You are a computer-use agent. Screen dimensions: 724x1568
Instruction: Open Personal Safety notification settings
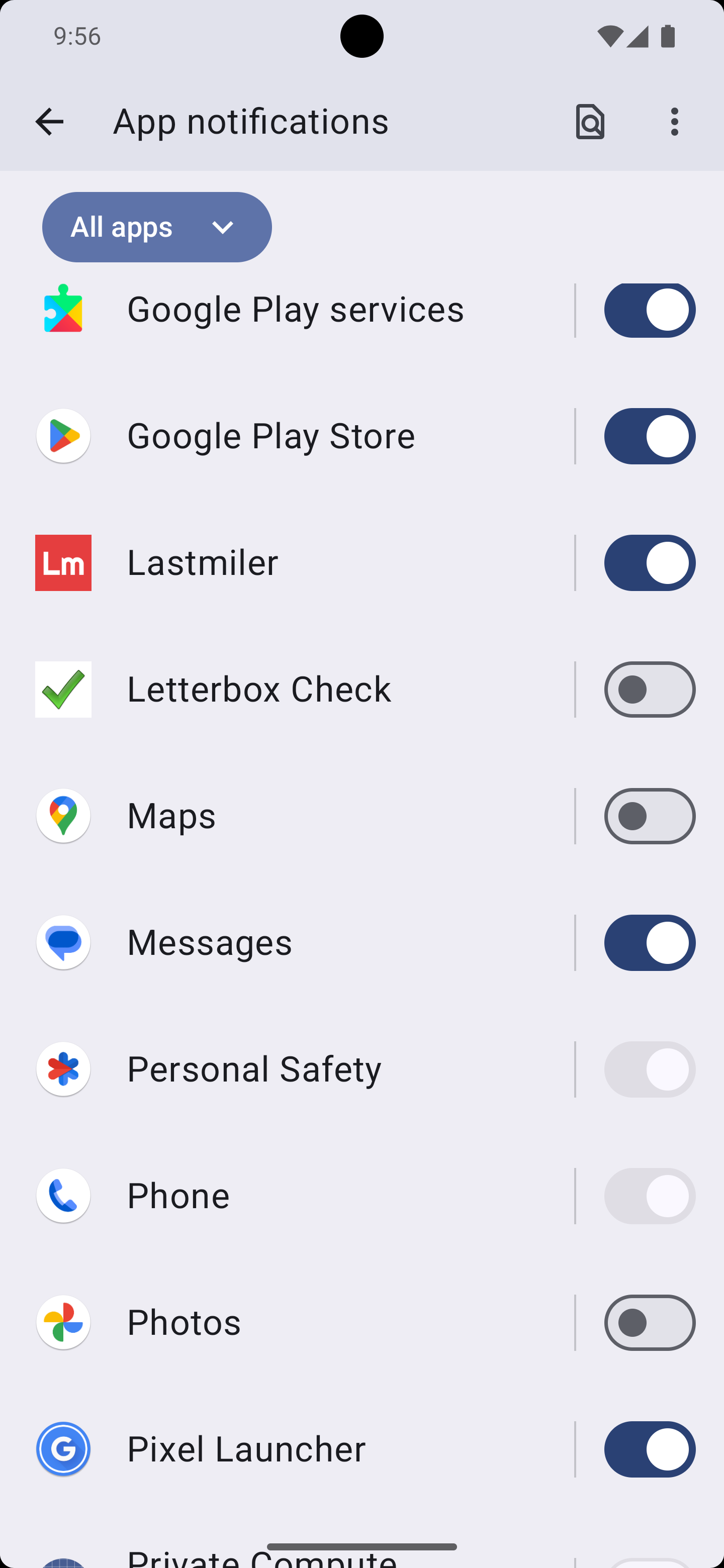pos(286,1069)
